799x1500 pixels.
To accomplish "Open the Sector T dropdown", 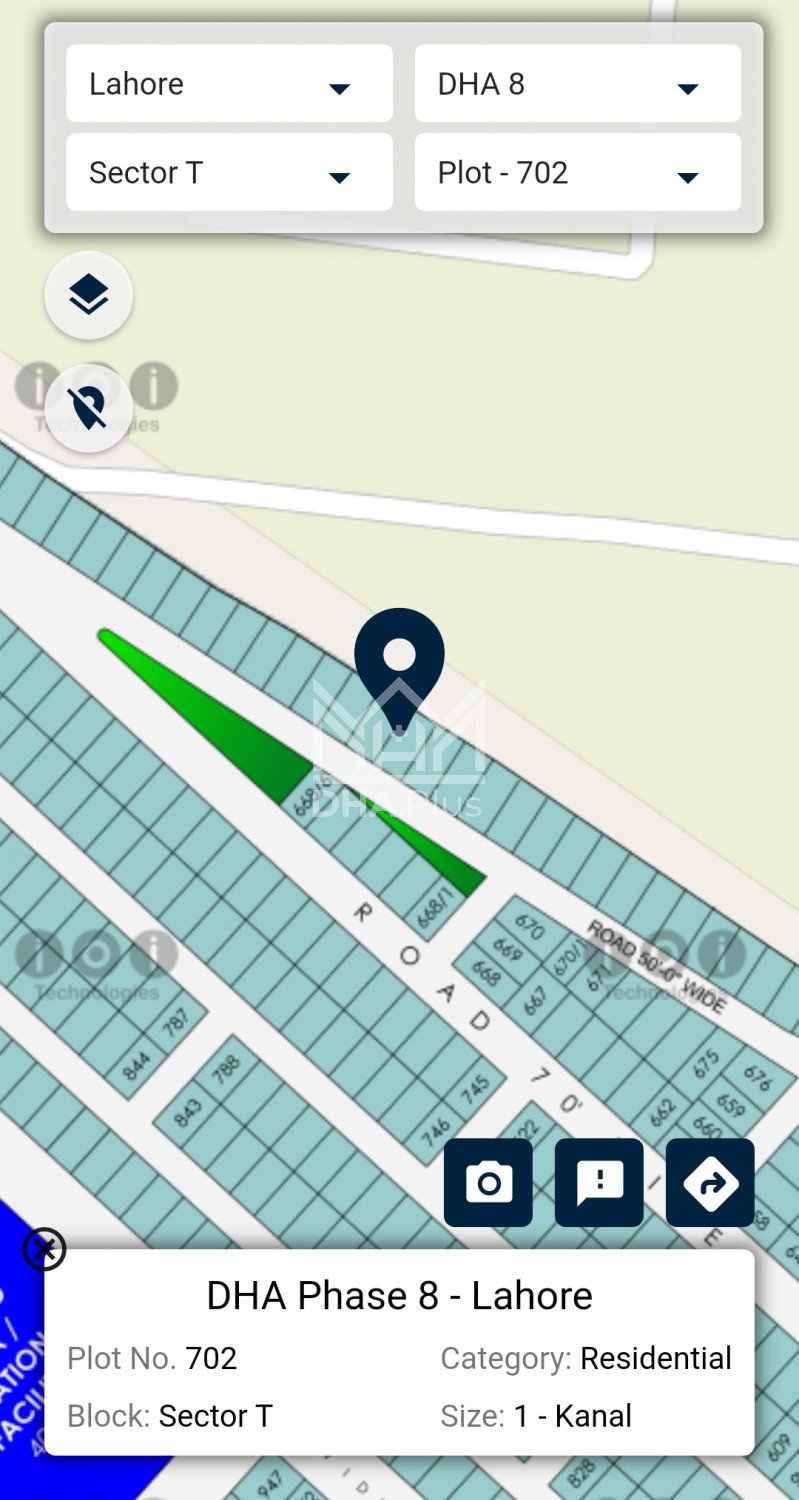I will coord(229,172).
